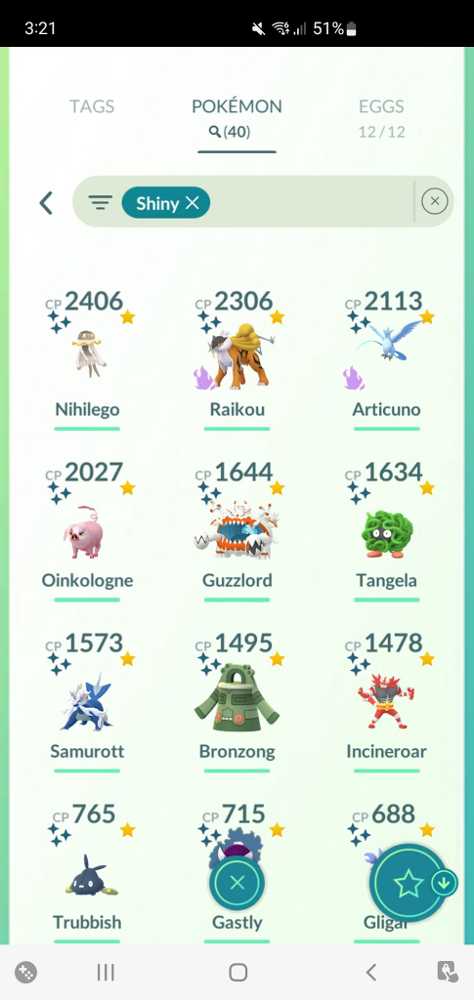Switch to the Tags tab
This screenshot has width=474, height=1000.
(92, 107)
